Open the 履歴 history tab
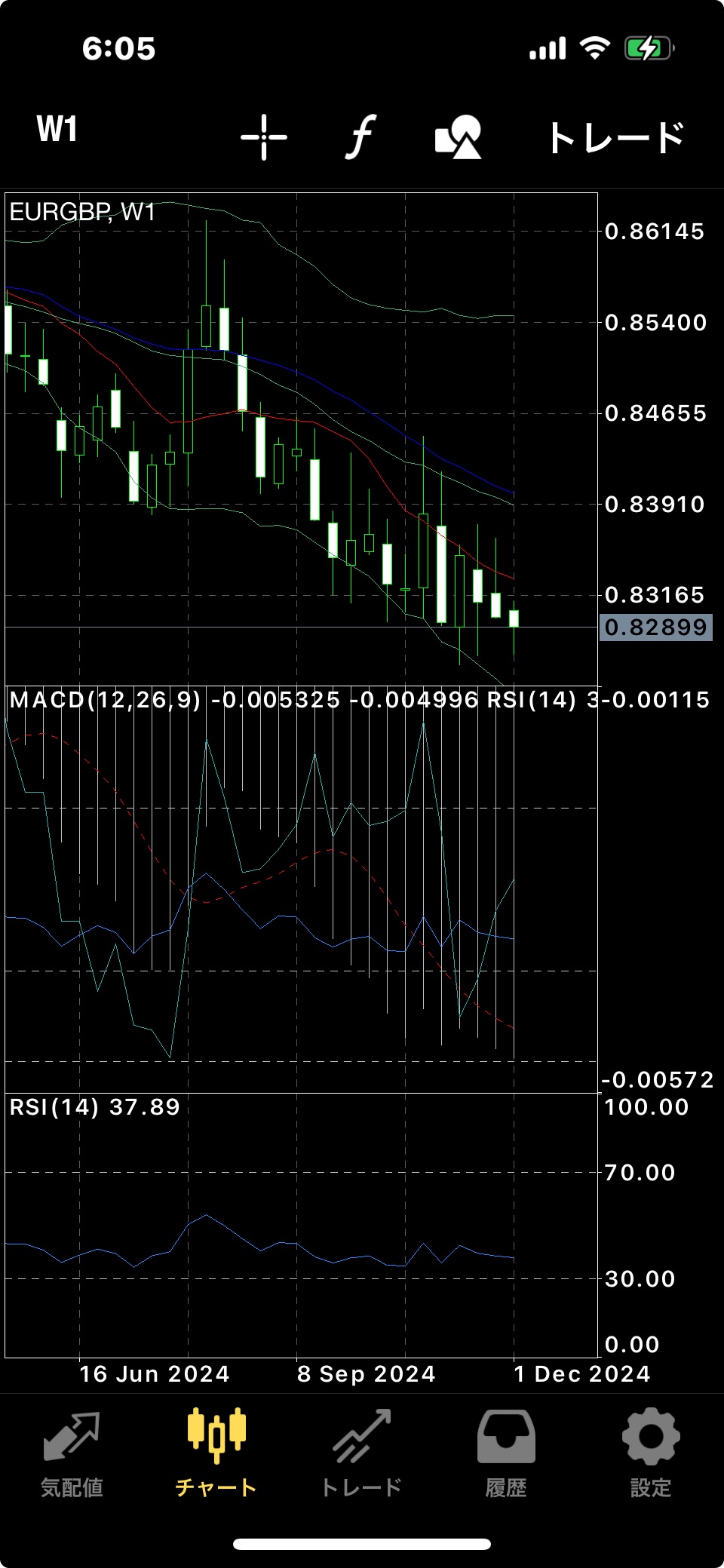The height and width of the screenshot is (1568, 724). (x=506, y=1455)
